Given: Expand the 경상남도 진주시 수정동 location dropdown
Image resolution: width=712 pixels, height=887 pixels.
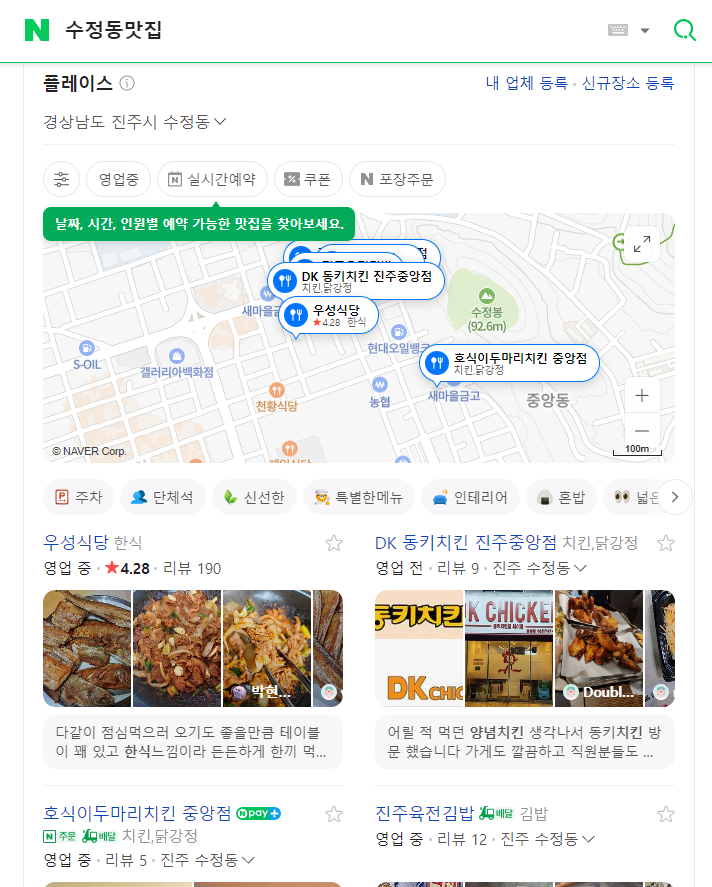Looking at the screenshot, I should 135,121.
